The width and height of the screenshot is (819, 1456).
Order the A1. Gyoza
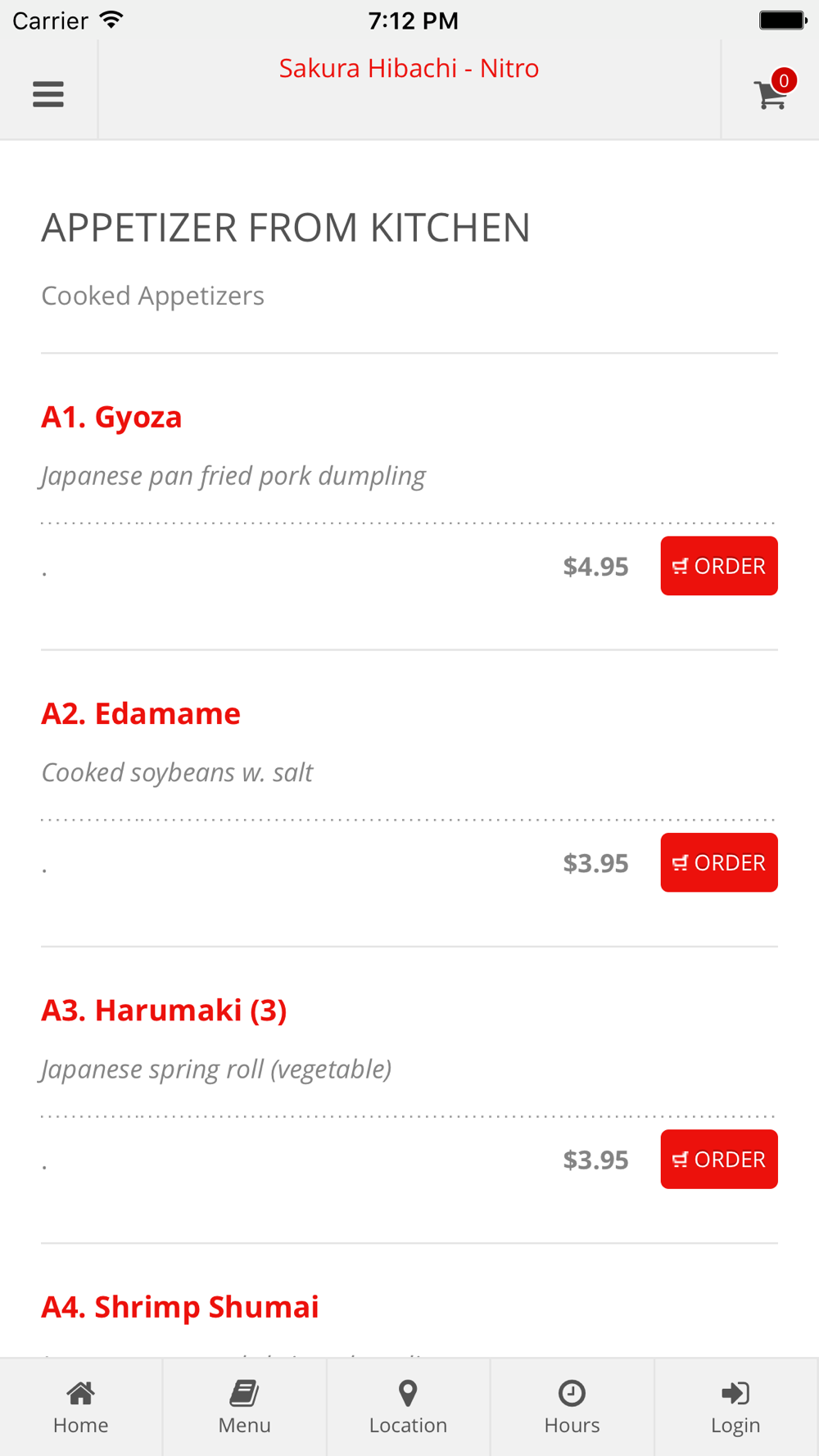pyautogui.click(x=719, y=566)
